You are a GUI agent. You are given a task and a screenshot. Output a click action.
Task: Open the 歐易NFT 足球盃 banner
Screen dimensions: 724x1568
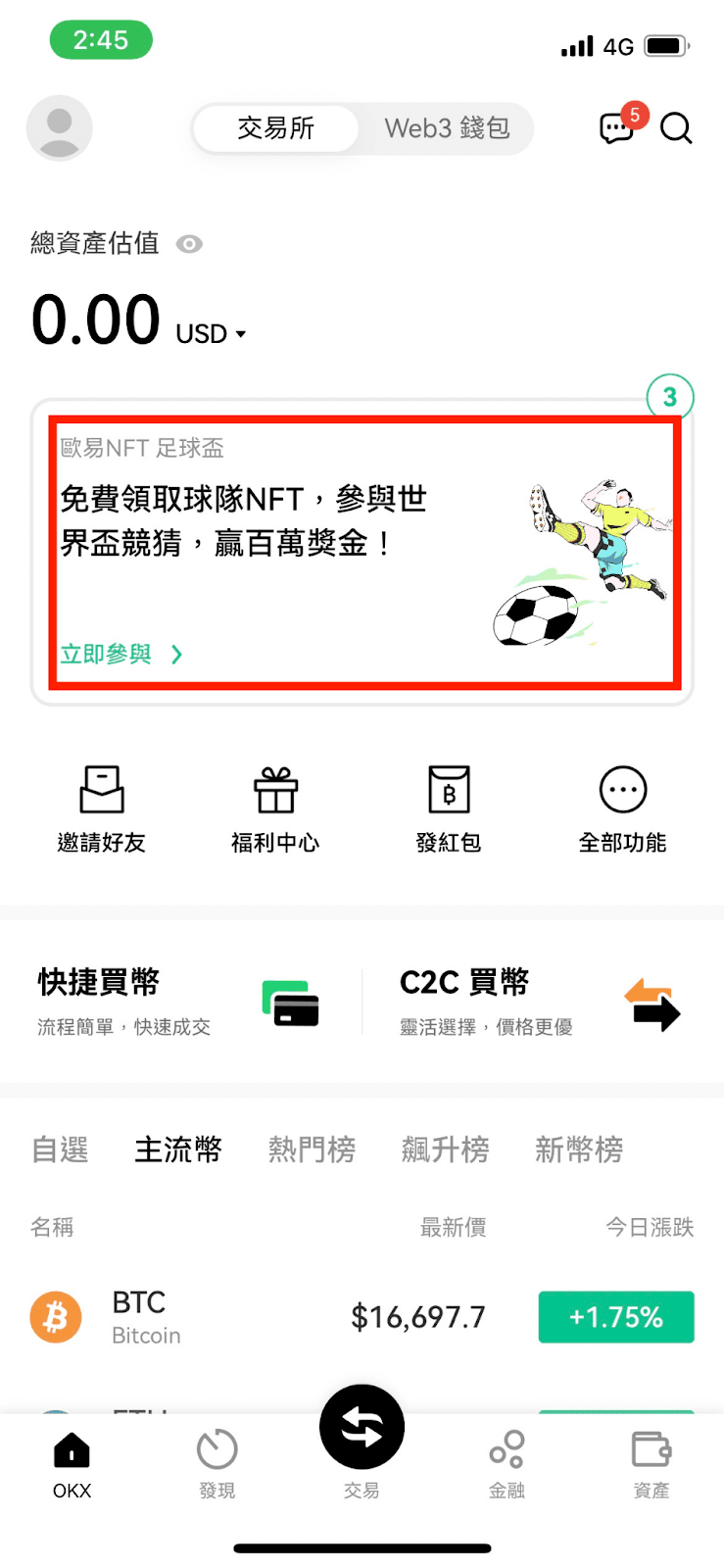pyautogui.click(x=362, y=553)
